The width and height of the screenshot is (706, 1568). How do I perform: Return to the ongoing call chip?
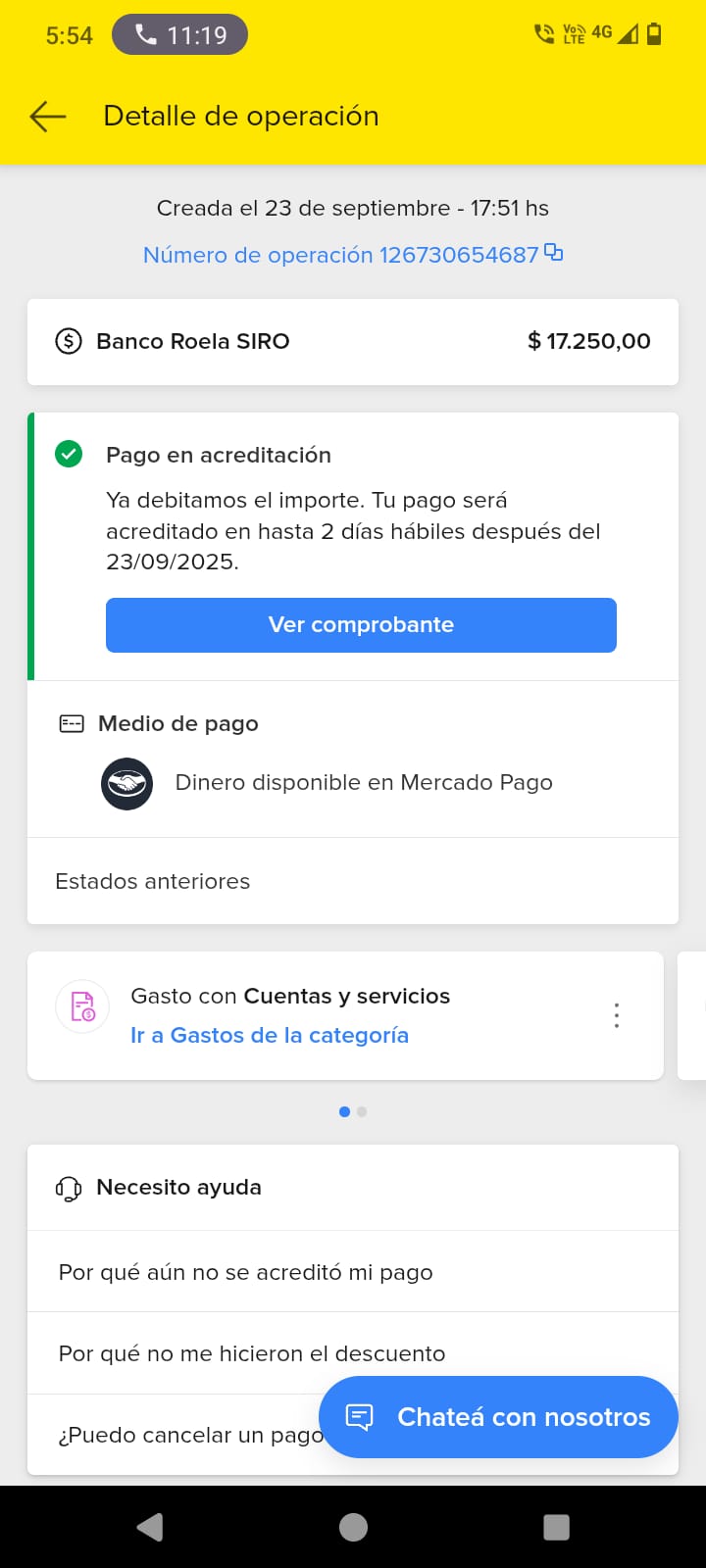click(x=179, y=35)
